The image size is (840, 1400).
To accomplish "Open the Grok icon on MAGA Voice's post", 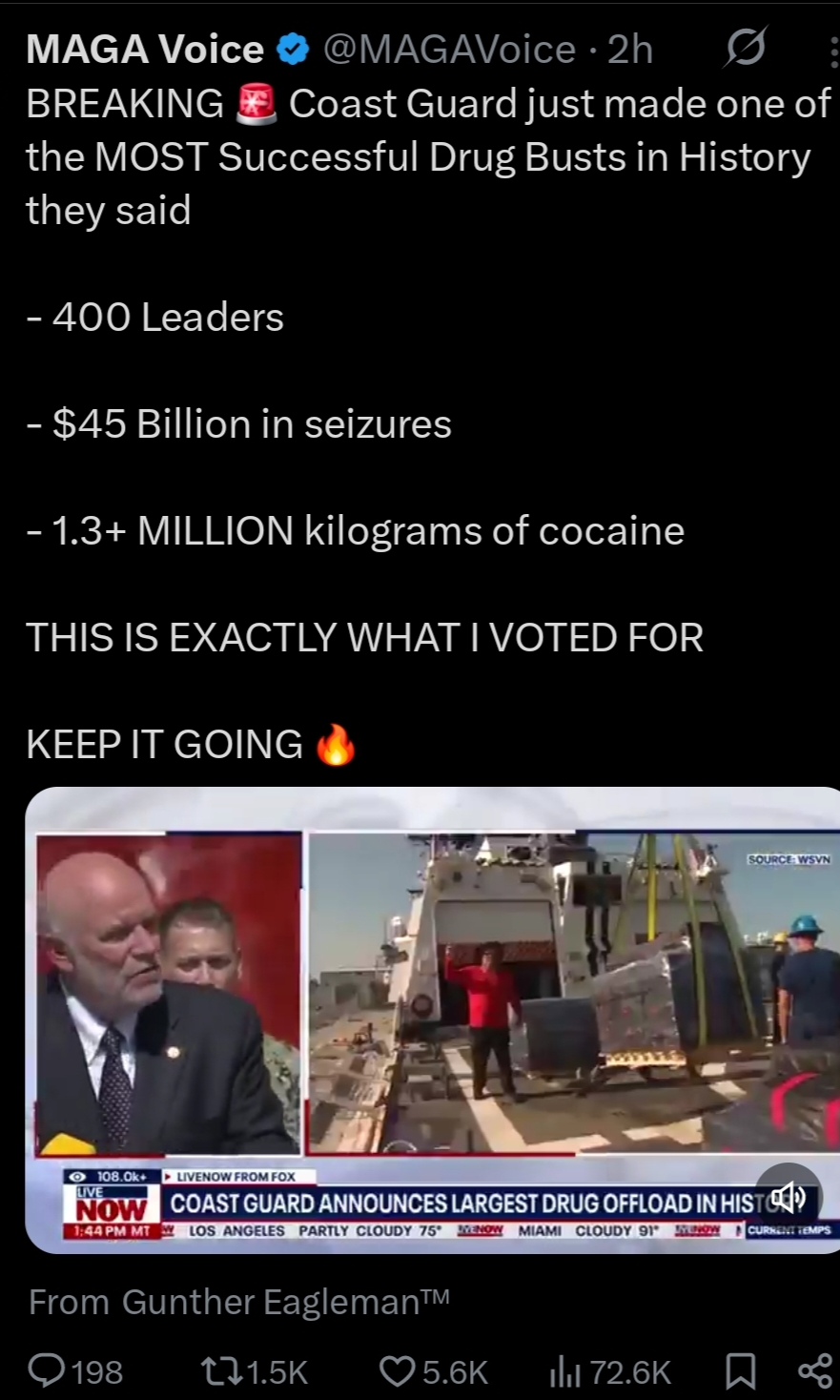I will pyautogui.click(x=745, y=48).
